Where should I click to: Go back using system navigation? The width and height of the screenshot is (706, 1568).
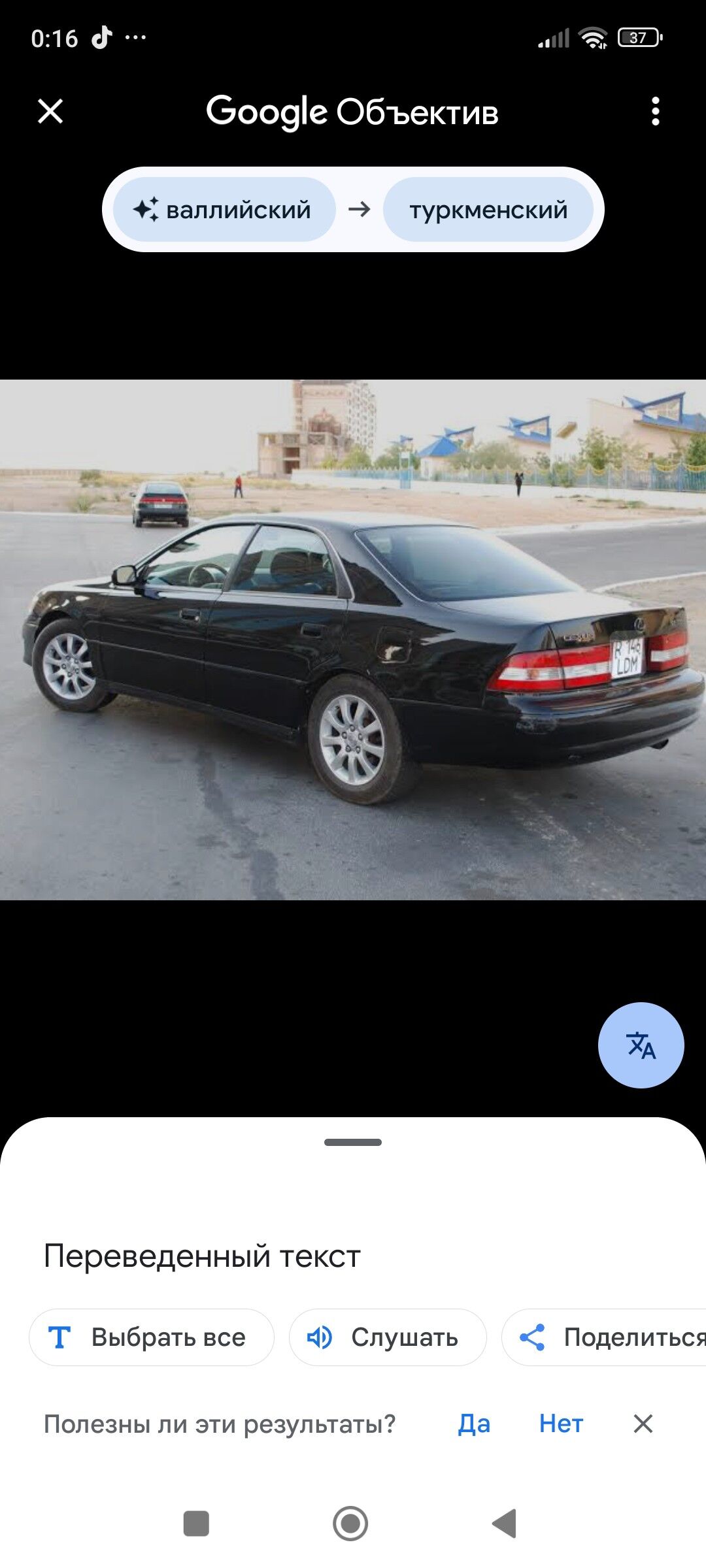point(505,1524)
